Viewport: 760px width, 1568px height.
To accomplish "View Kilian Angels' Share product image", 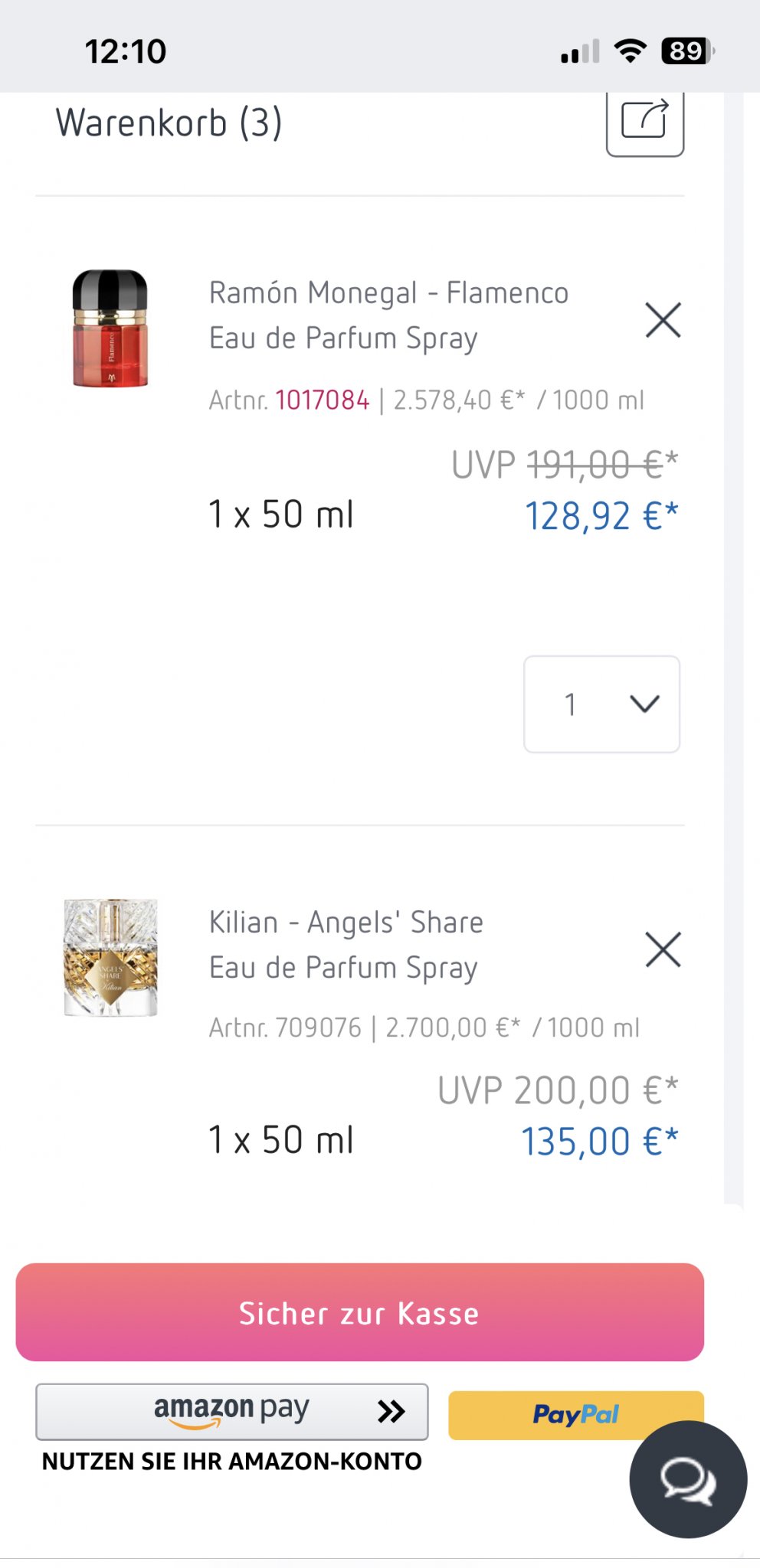I will 110,957.
